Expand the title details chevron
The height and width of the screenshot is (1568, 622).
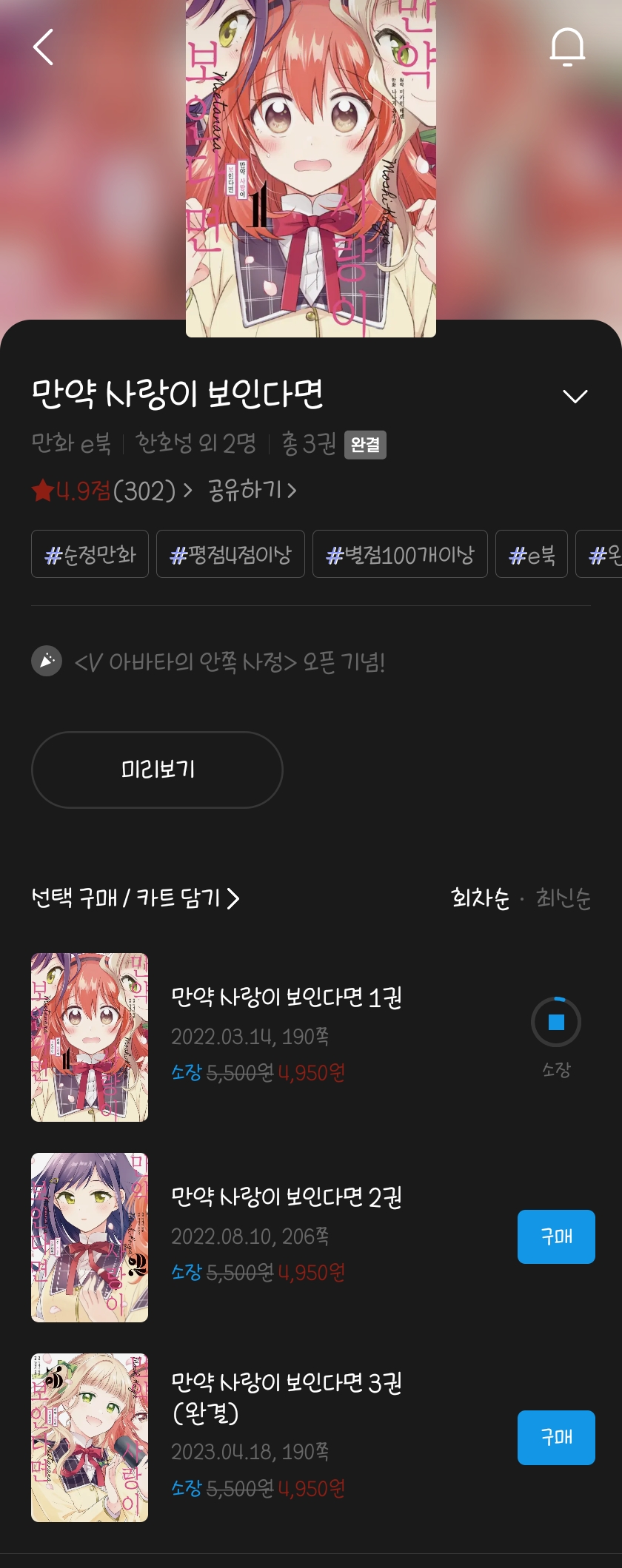[x=575, y=397]
